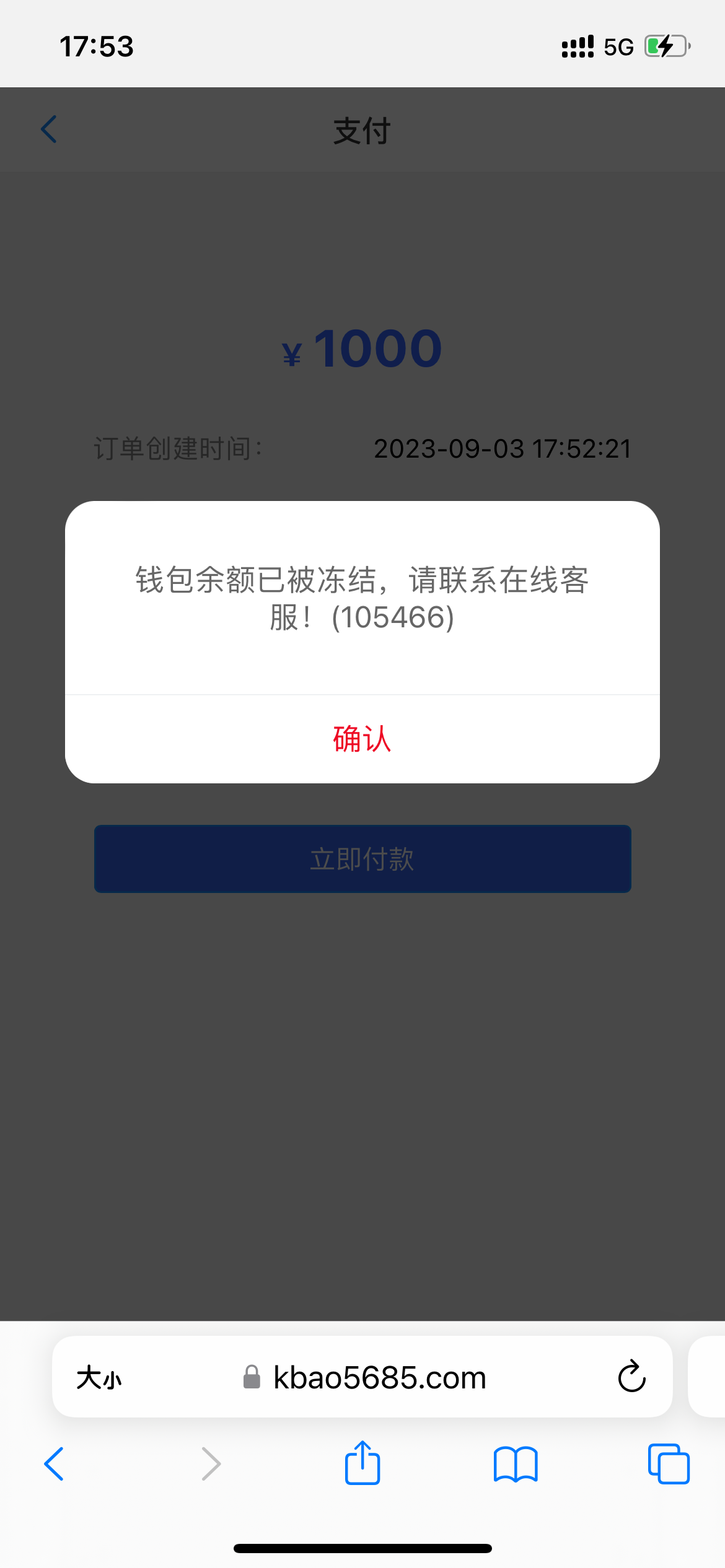The image size is (725, 1568).
Task: Open Safari bookmarks
Action: (516, 1464)
